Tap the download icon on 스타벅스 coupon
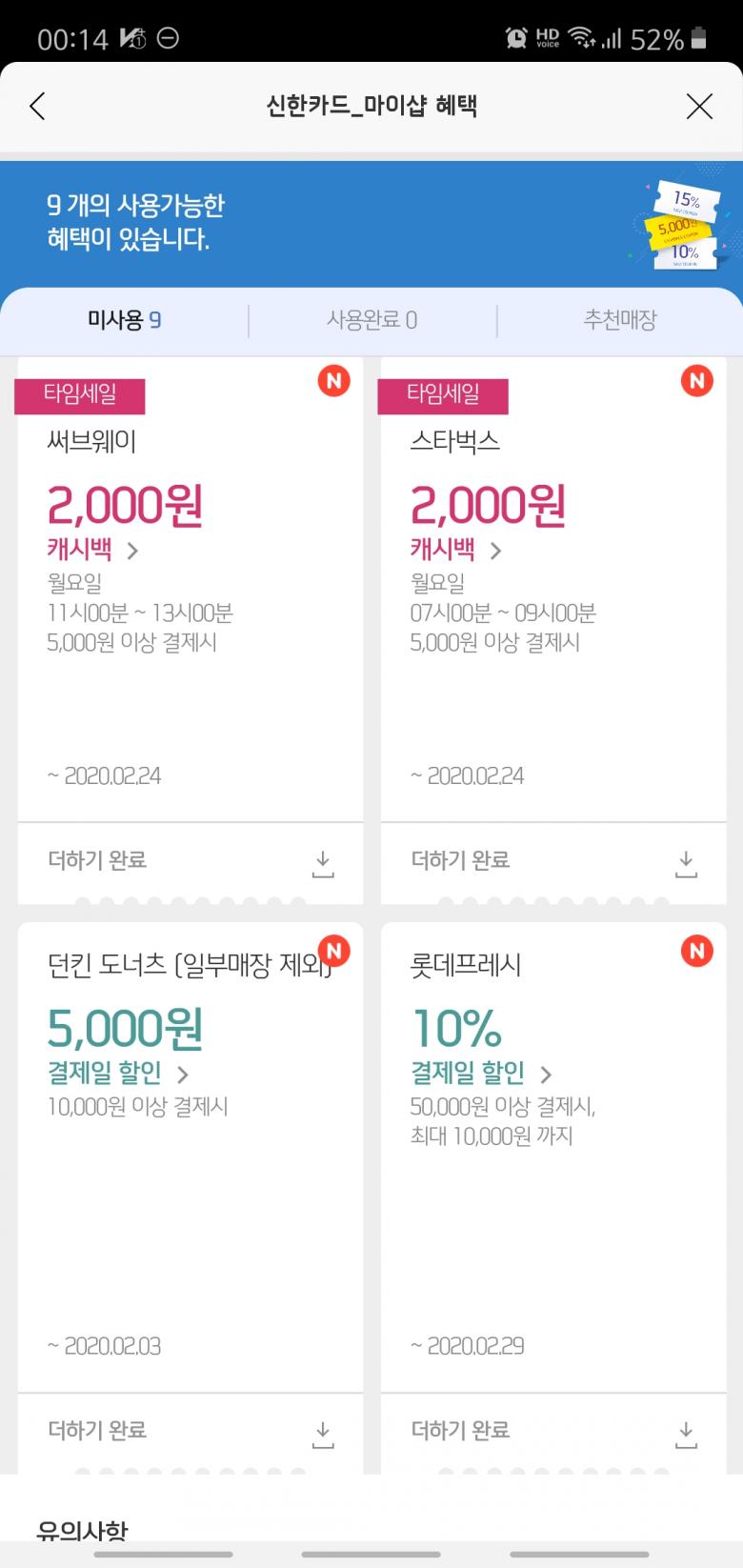 tap(686, 863)
